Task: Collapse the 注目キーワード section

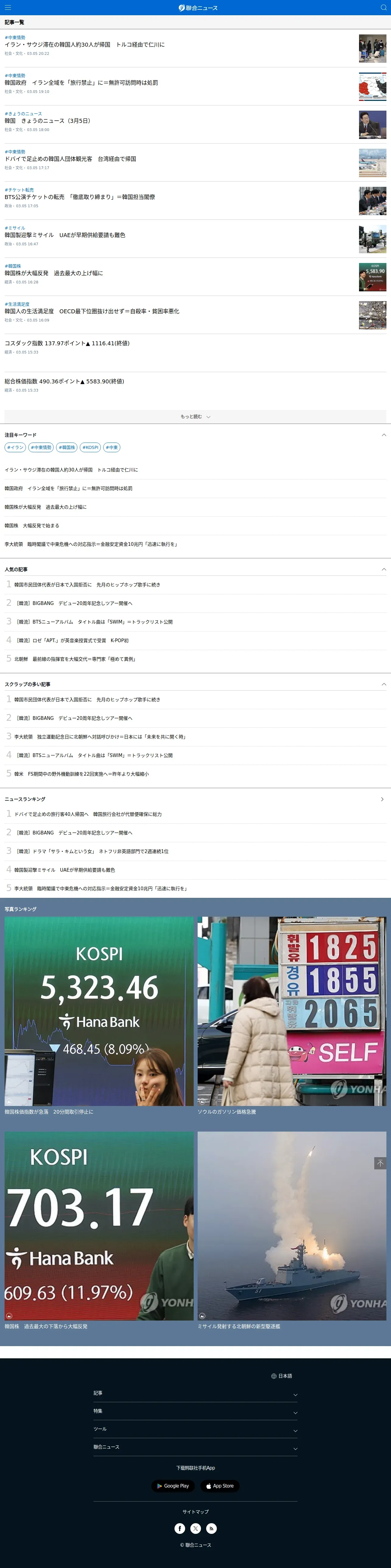Action: (x=383, y=435)
